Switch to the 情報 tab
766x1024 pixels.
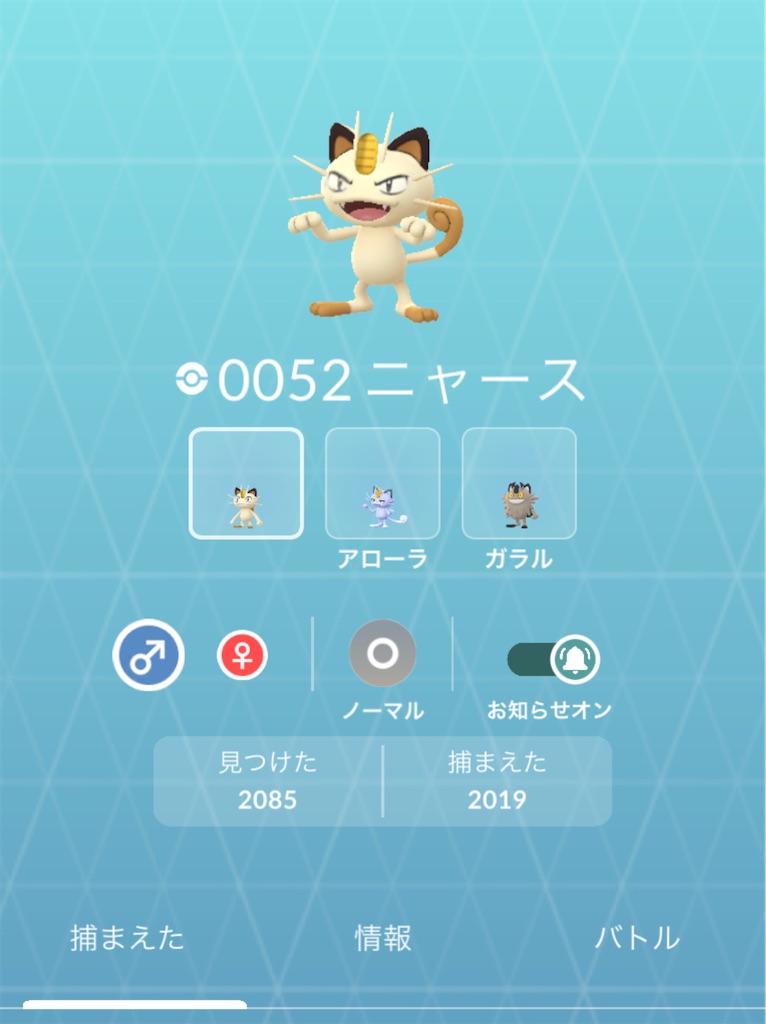383,938
